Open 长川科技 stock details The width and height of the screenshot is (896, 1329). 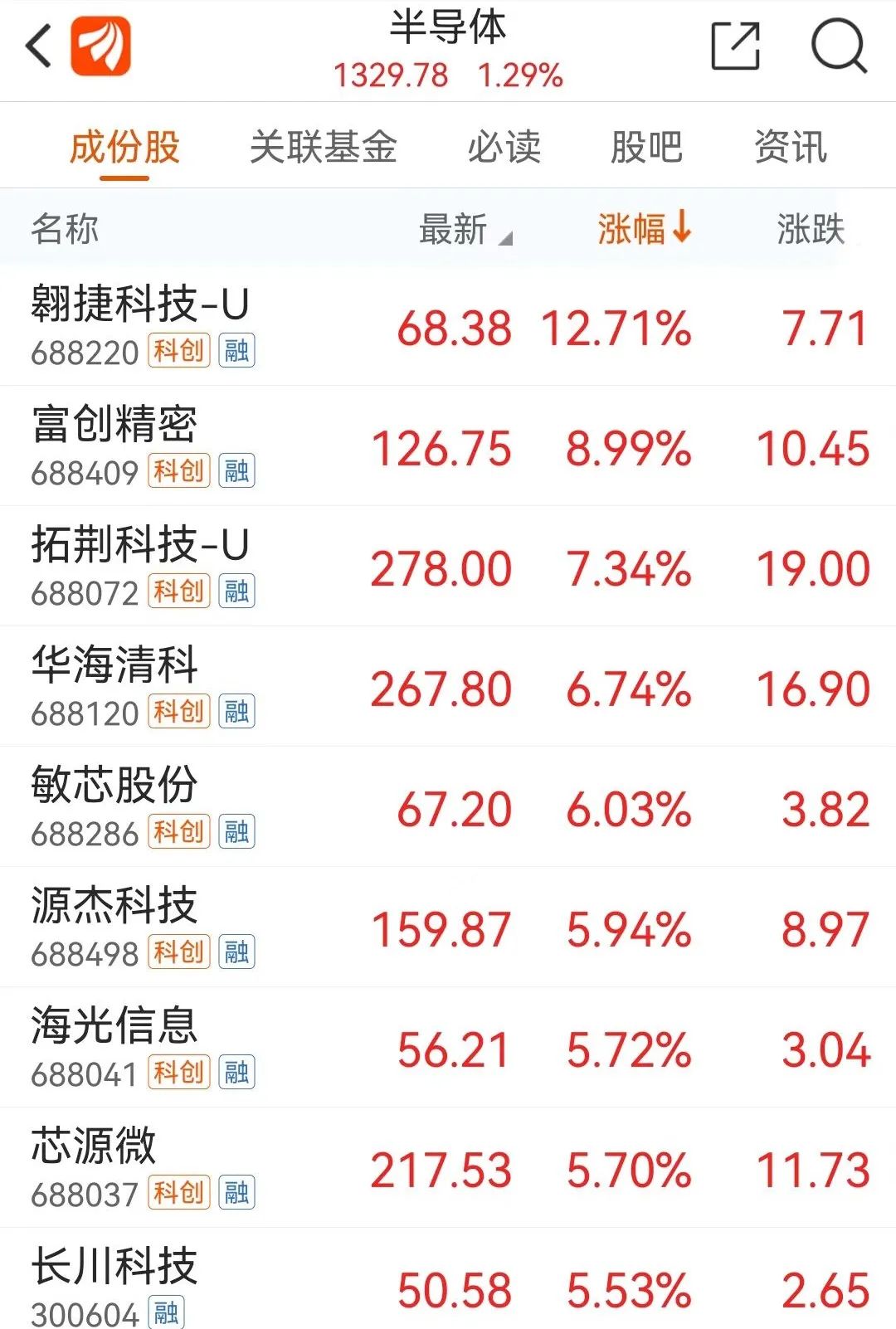(x=114, y=1266)
